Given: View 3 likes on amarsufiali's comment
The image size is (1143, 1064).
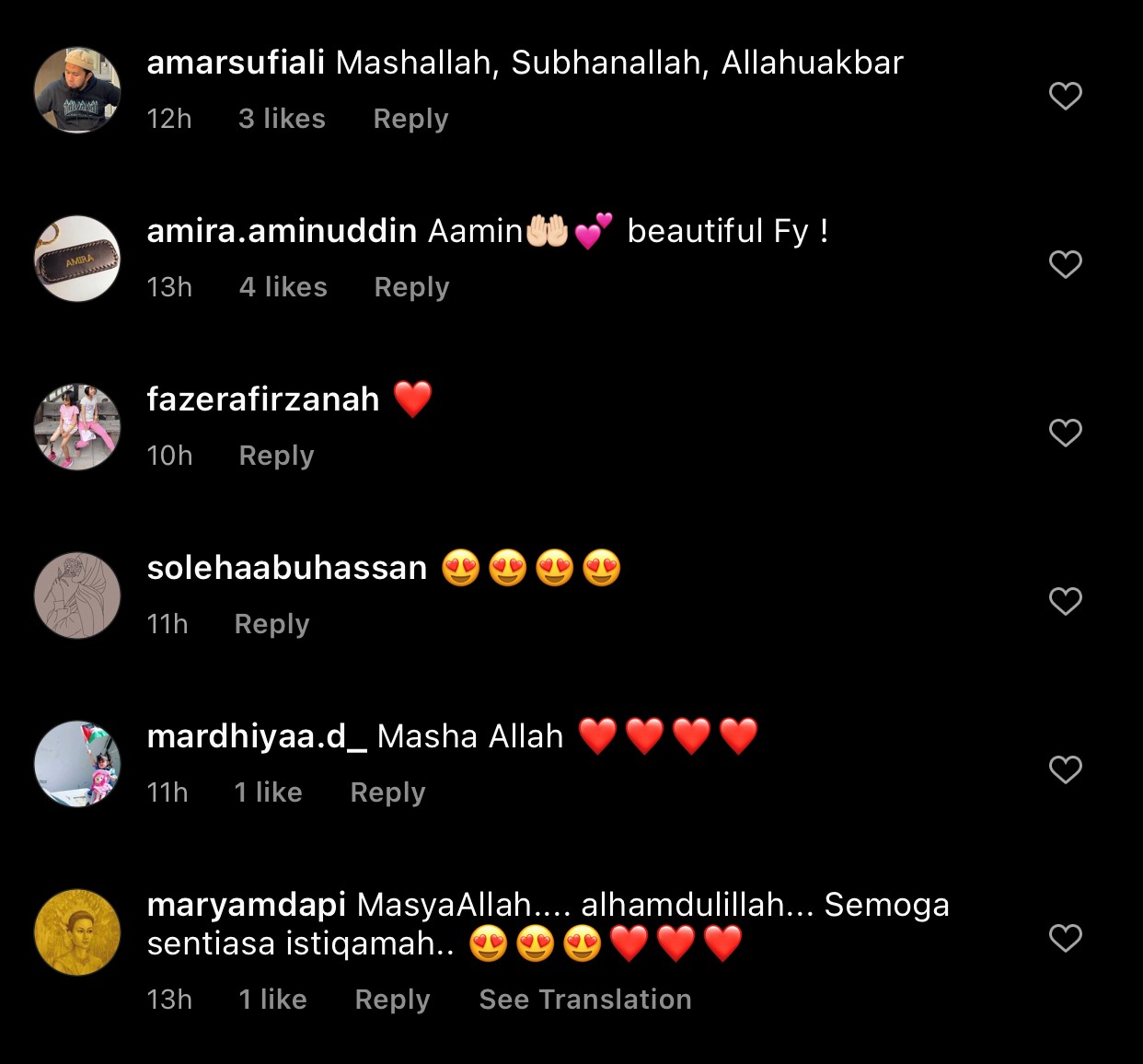Looking at the screenshot, I should (282, 119).
